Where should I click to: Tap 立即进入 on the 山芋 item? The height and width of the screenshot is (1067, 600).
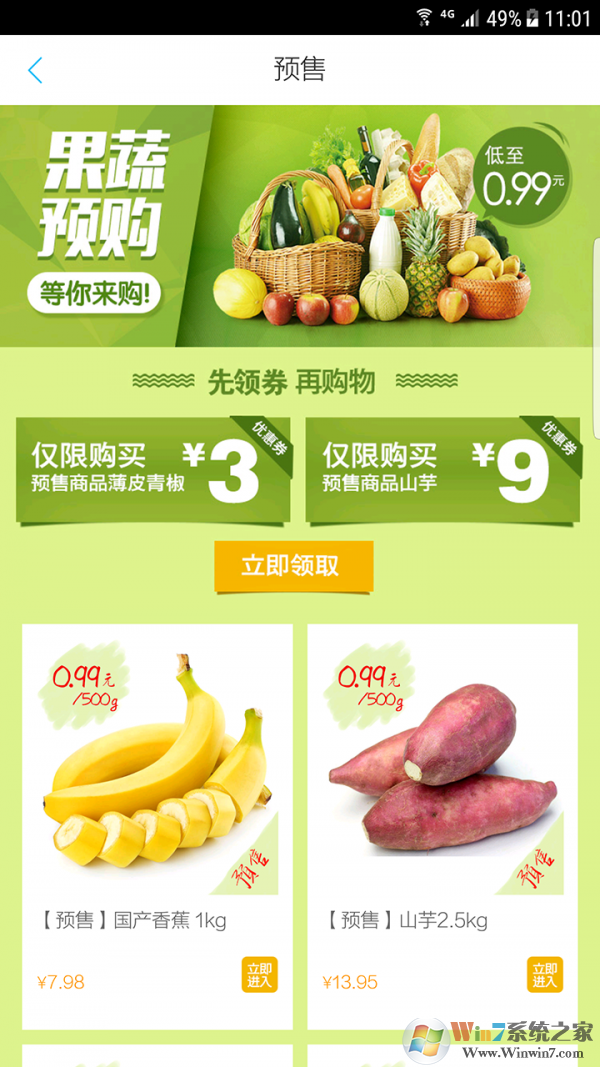pyautogui.click(x=545, y=974)
